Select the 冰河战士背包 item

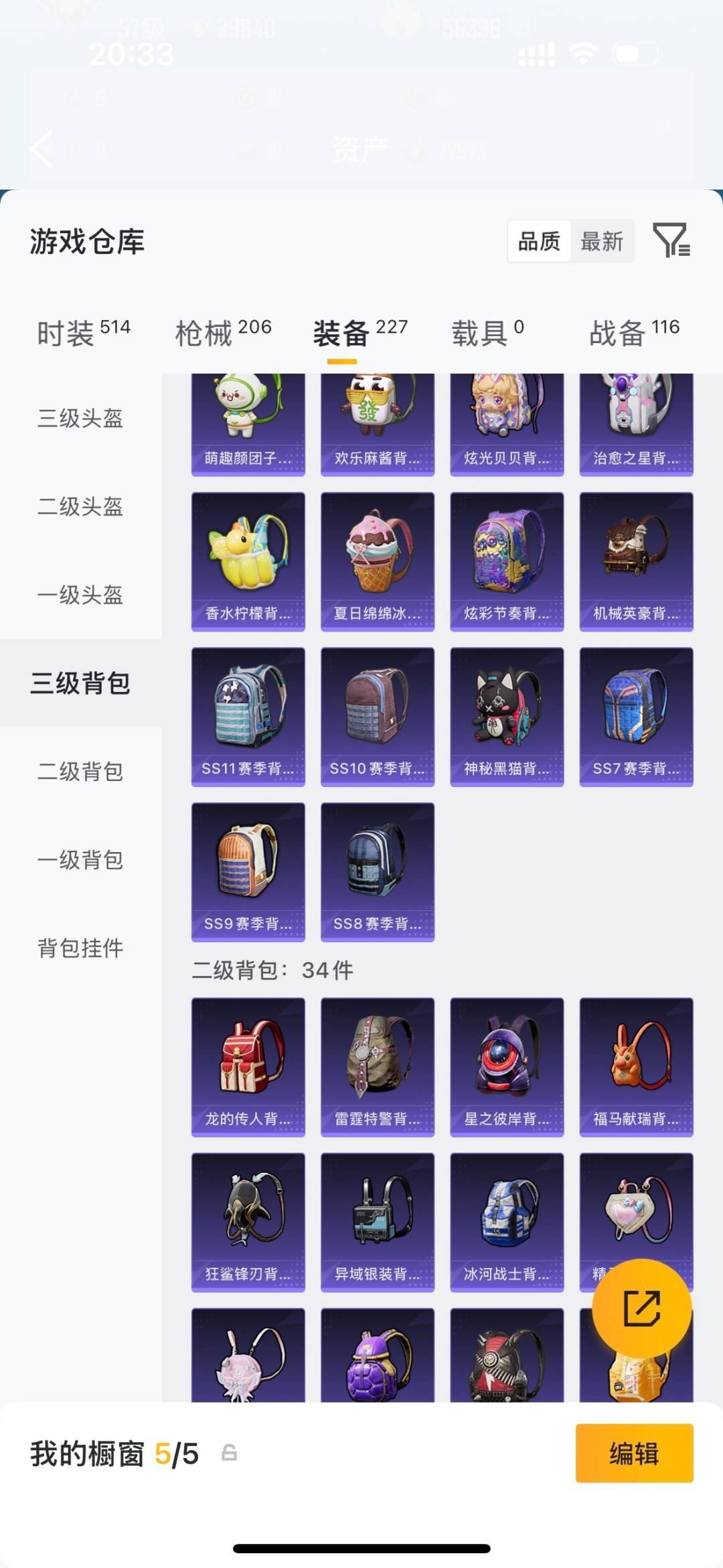507,1221
